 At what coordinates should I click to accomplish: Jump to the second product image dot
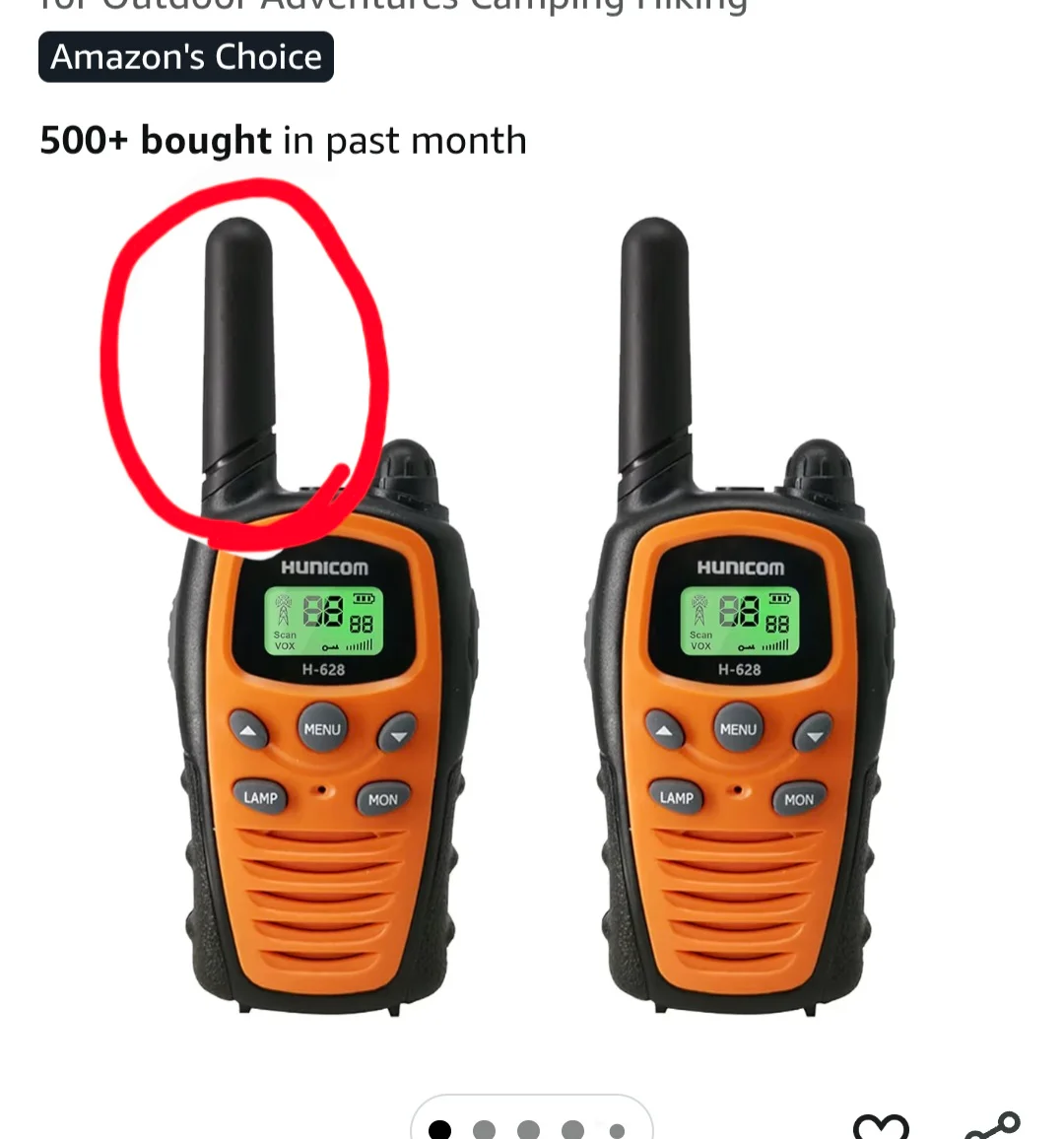click(484, 1129)
